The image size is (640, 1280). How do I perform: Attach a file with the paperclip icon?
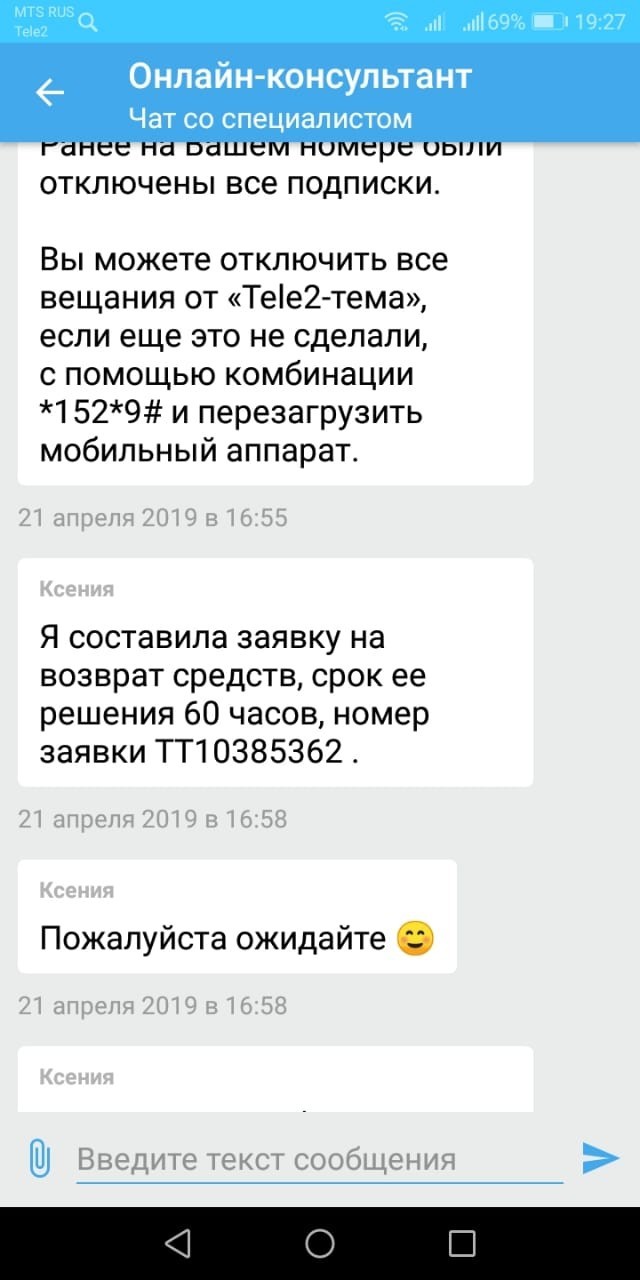(x=40, y=1159)
